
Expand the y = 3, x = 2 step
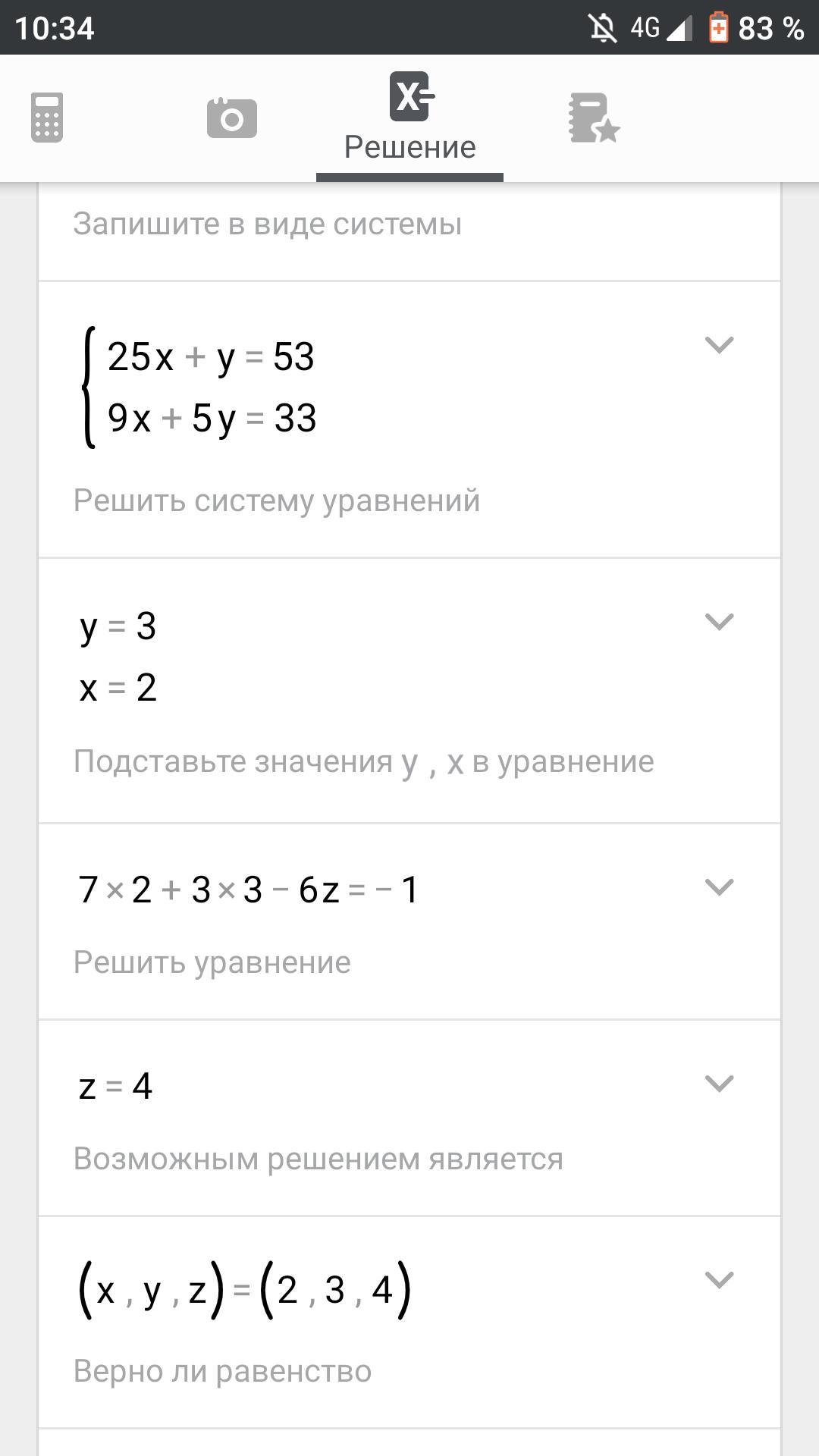pos(719,622)
